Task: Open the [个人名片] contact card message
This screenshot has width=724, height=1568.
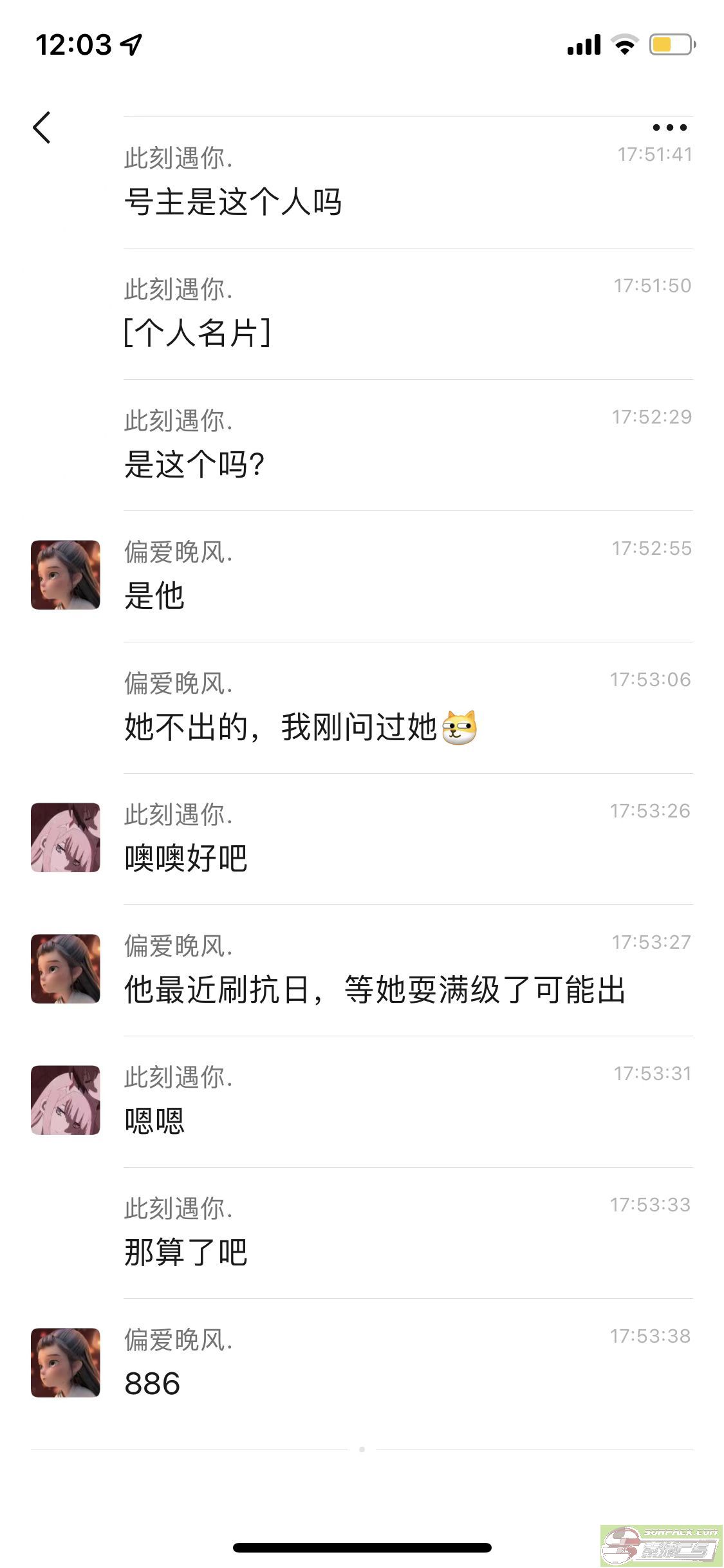Action: coord(197,333)
